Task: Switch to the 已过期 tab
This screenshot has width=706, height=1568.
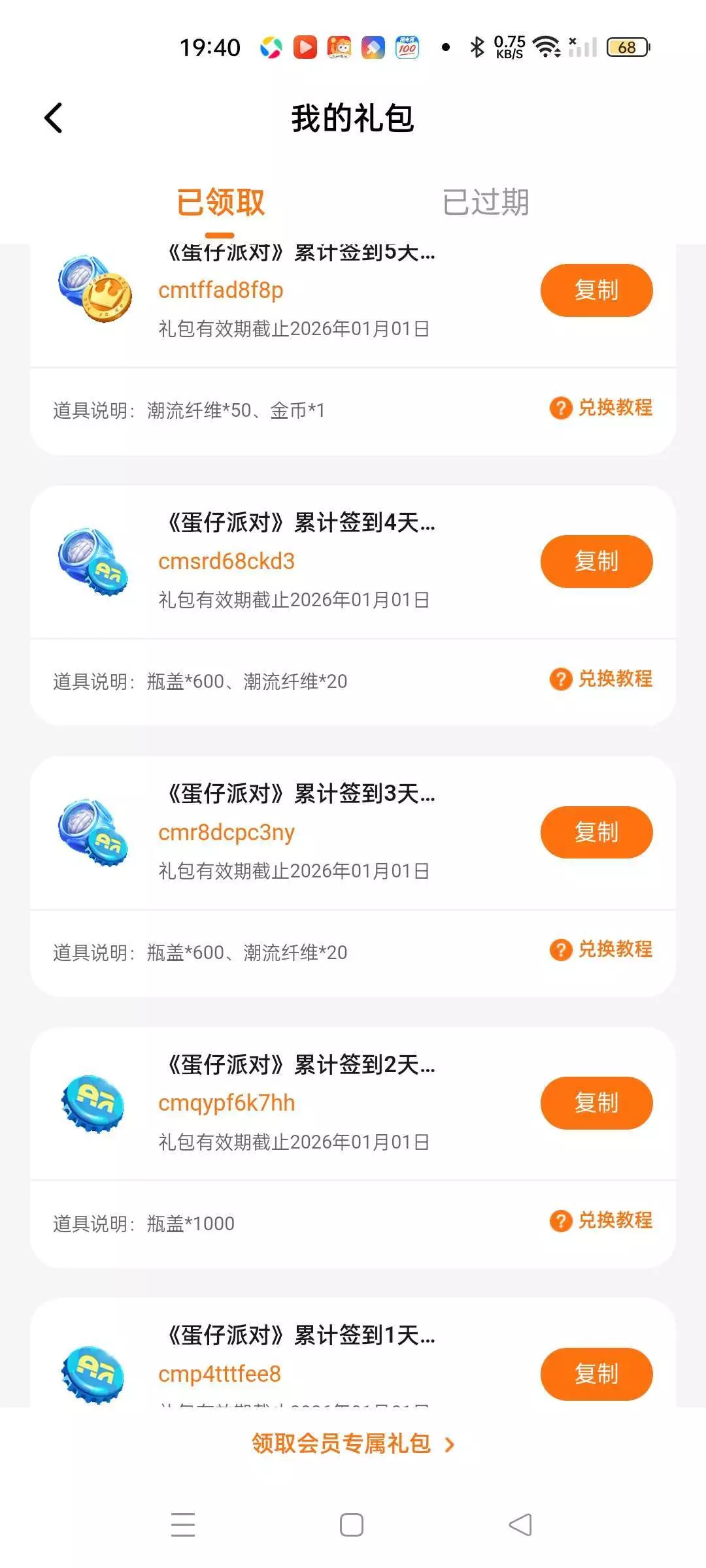Action: (x=485, y=202)
